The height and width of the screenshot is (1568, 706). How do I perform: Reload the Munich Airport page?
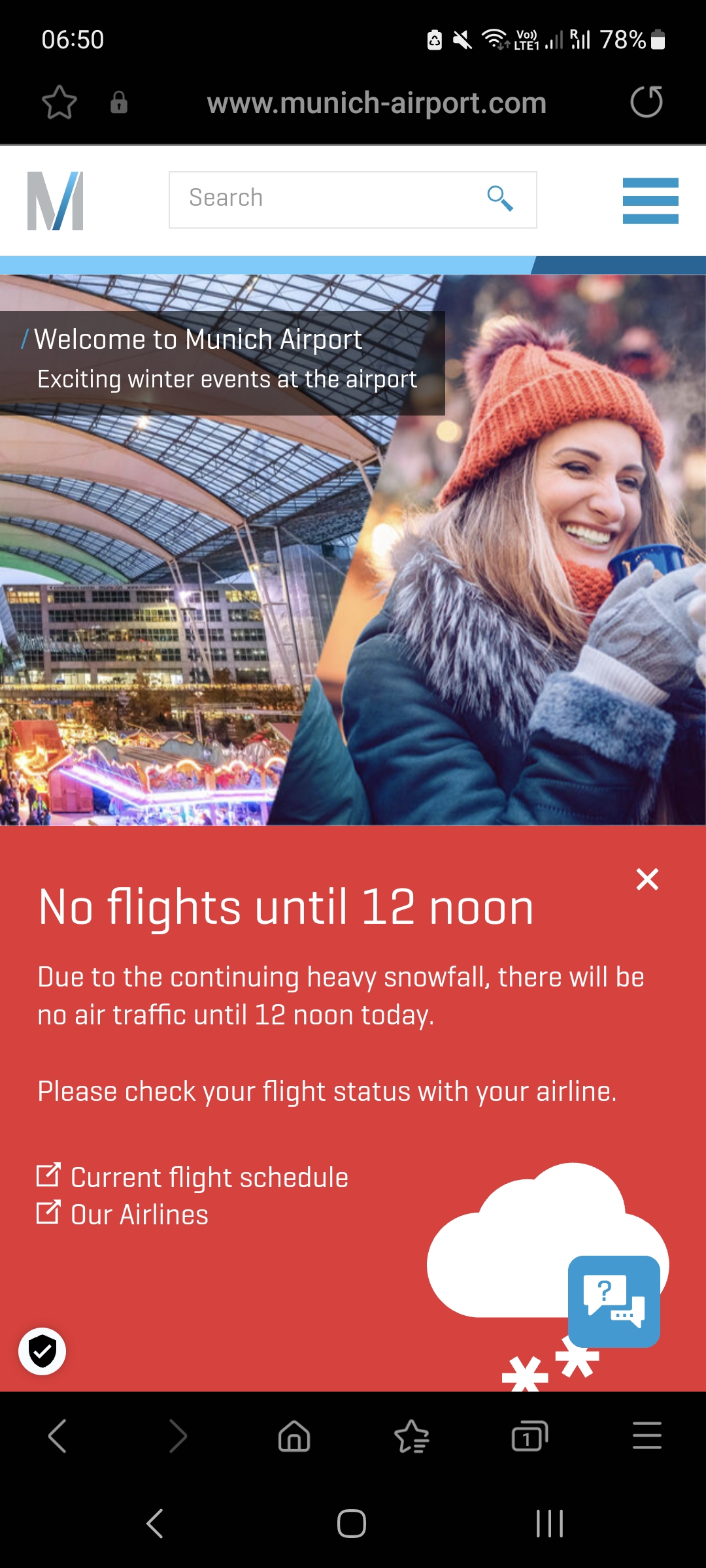pos(647,102)
